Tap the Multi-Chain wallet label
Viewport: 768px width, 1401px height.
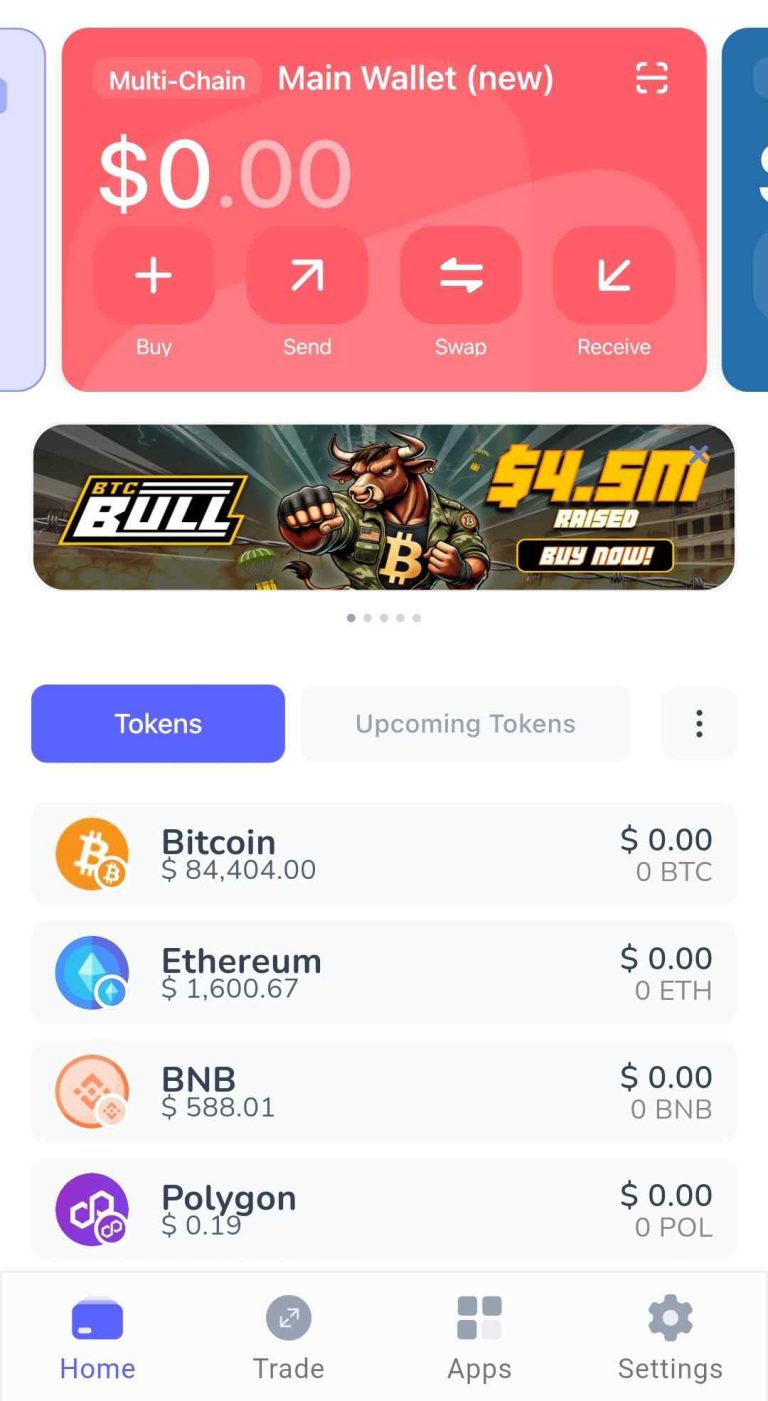(175, 80)
